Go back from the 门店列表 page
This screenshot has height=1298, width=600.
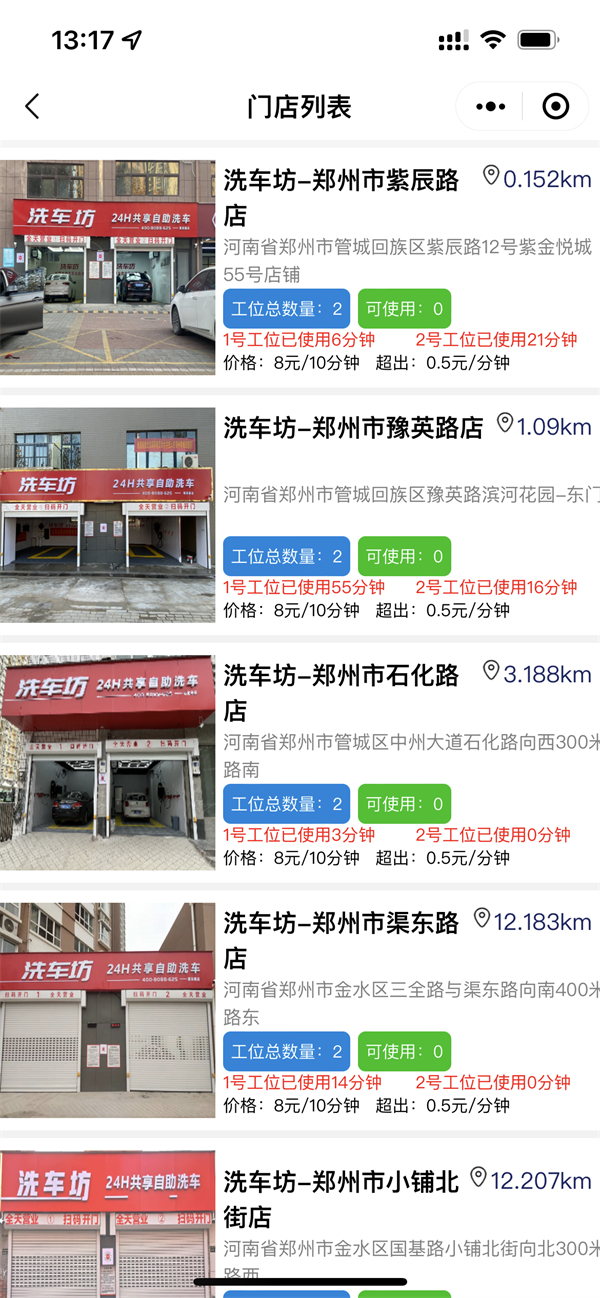point(32,107)
